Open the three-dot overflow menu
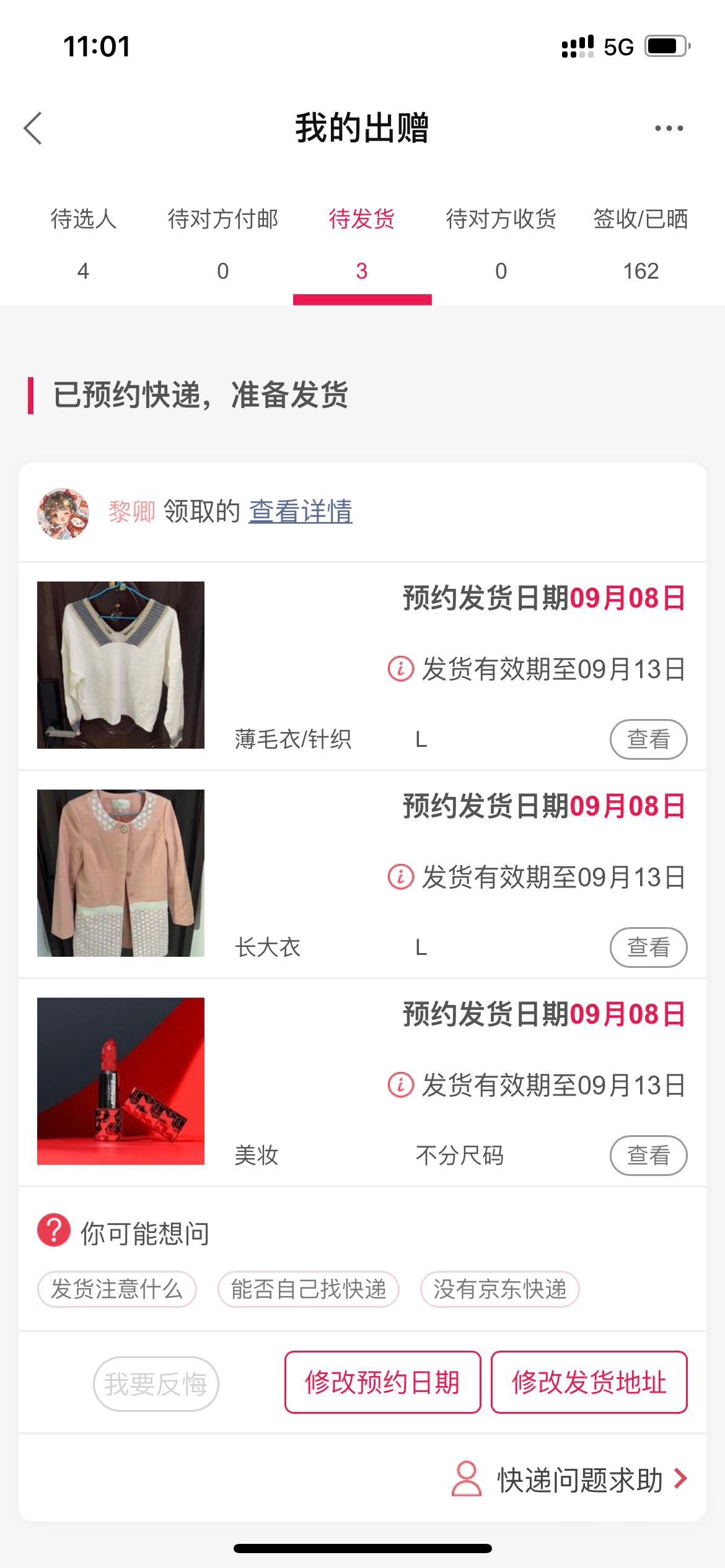The width and height of the screenshot is (725, 1568). point(669,128)
